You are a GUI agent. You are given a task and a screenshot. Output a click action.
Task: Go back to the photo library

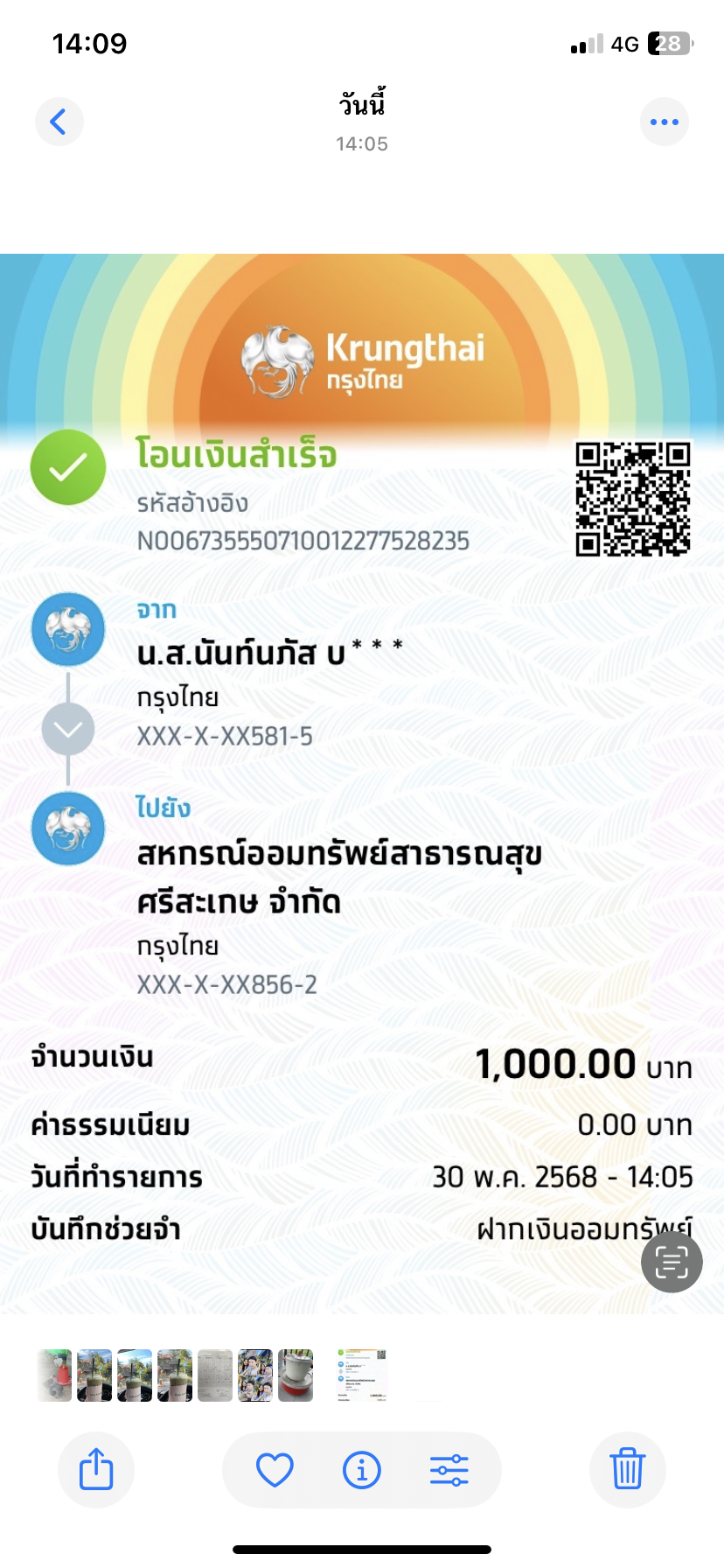[59, 122]
